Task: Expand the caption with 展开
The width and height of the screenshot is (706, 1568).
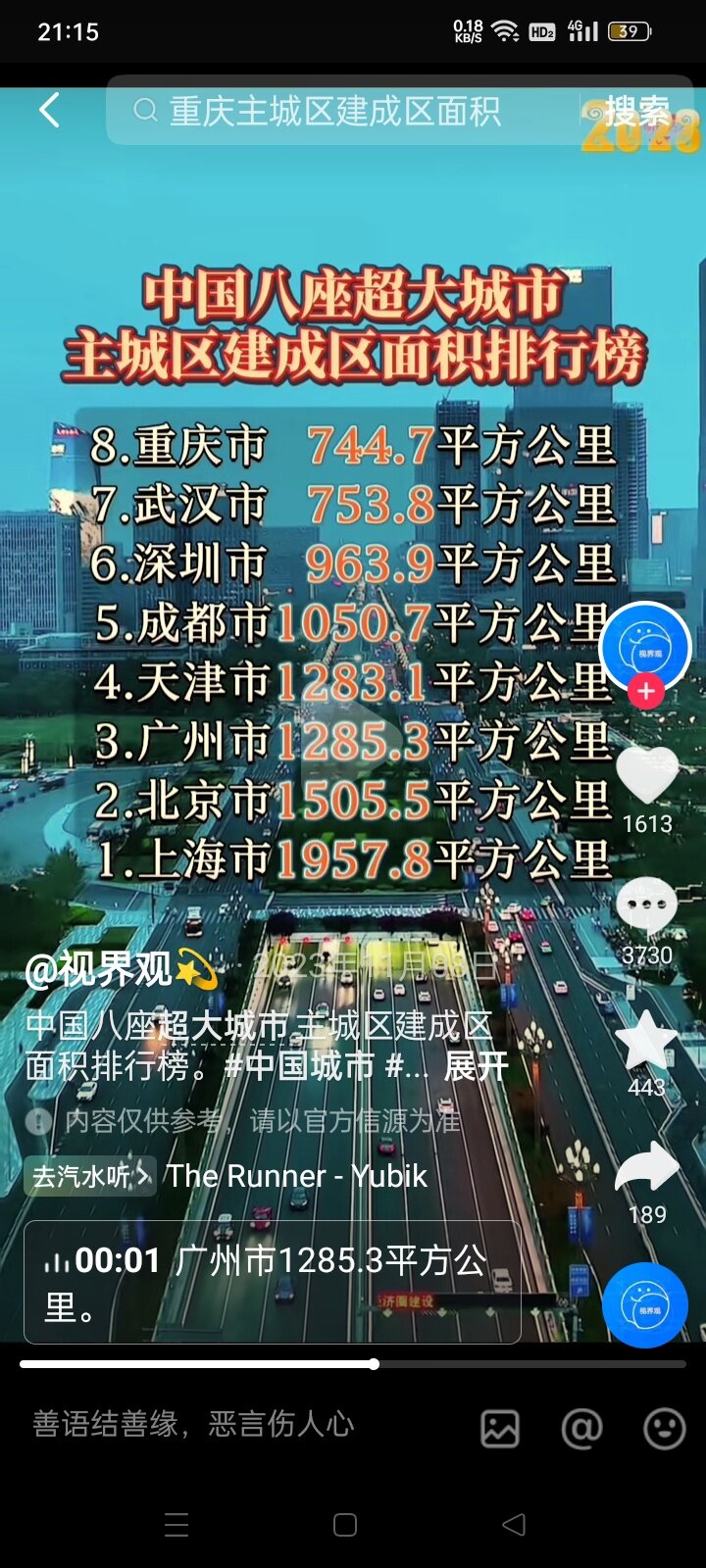Action: (476, 1066)
